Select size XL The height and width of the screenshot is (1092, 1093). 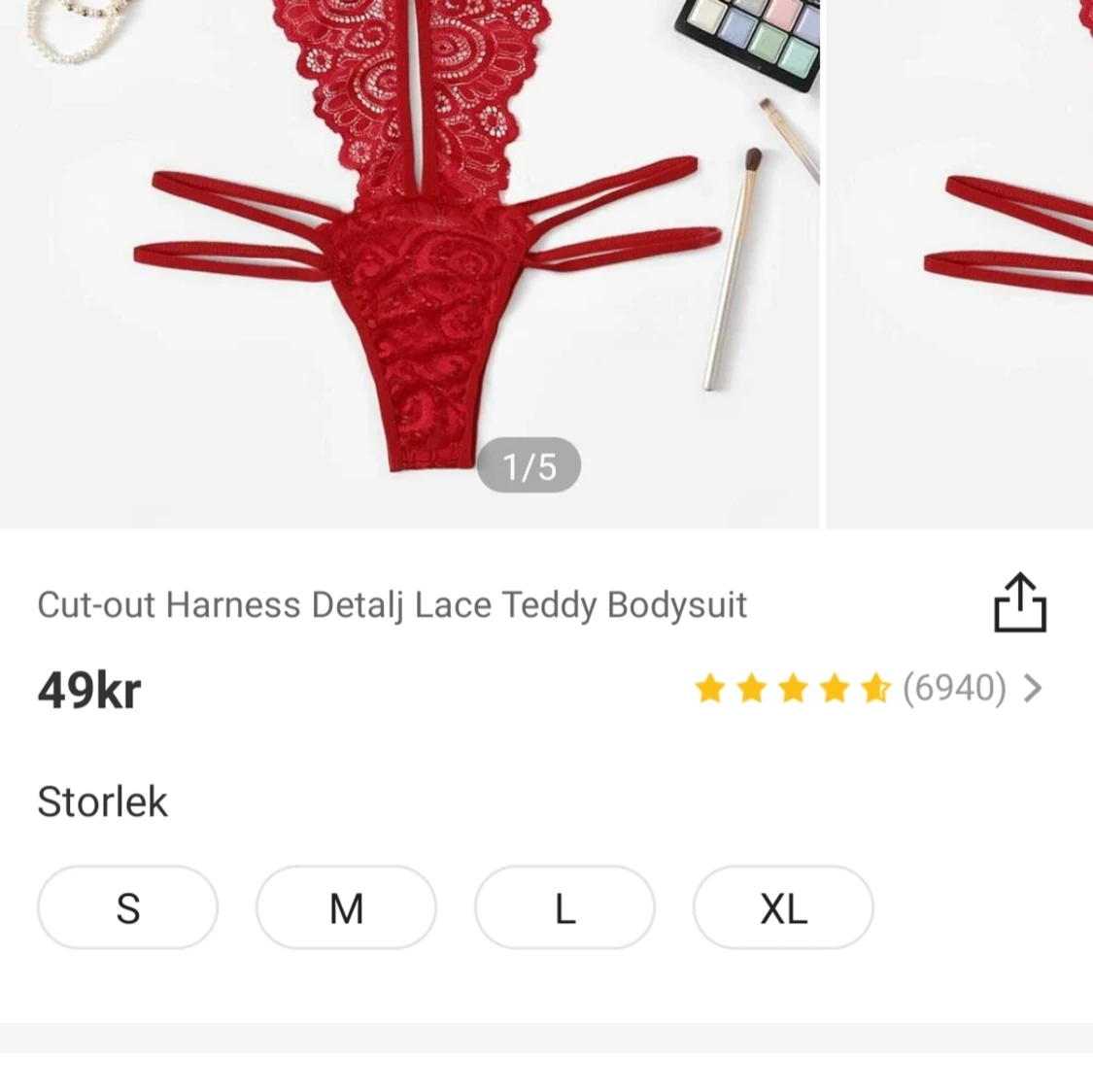tap(783, 908)
